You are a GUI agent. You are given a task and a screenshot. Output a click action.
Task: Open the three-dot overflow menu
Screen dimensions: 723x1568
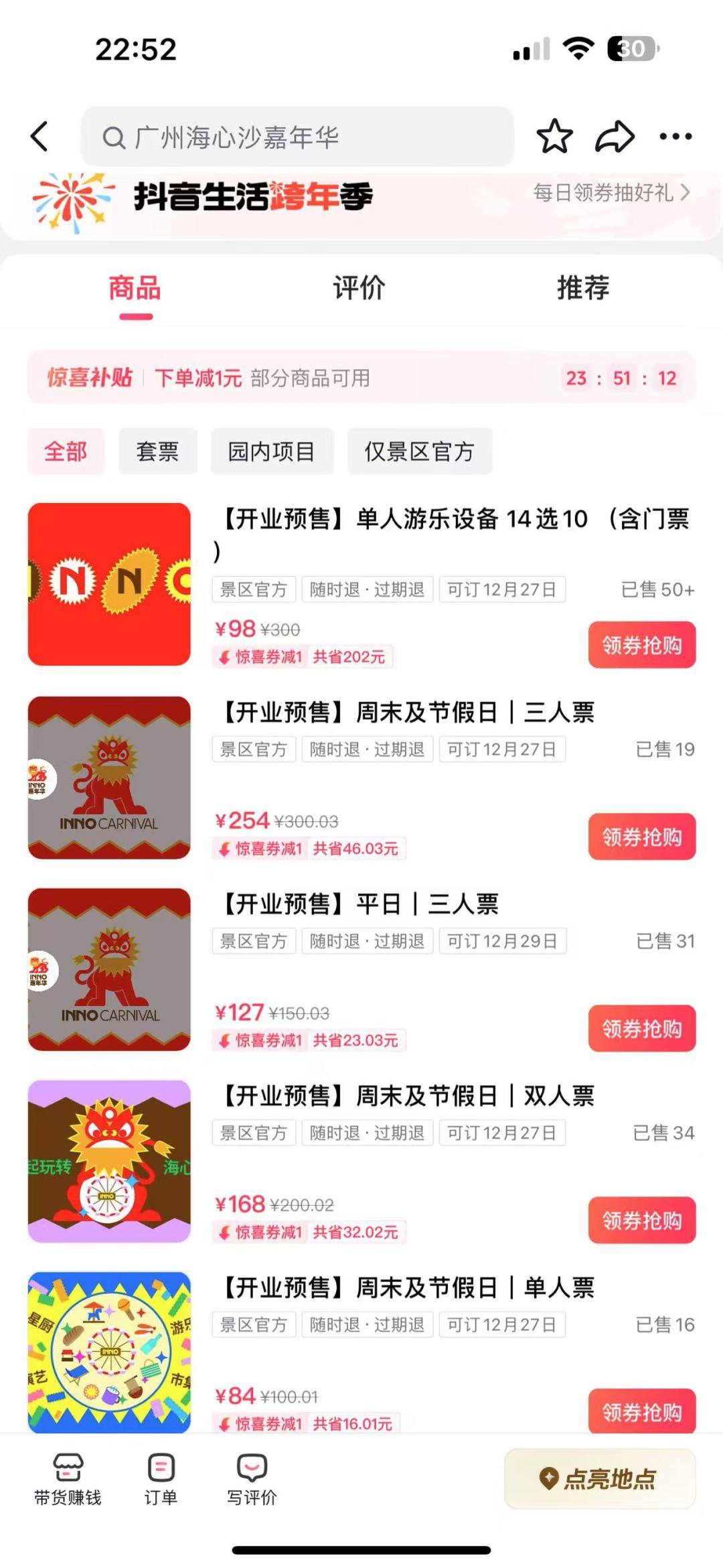(x=675, y=137)
